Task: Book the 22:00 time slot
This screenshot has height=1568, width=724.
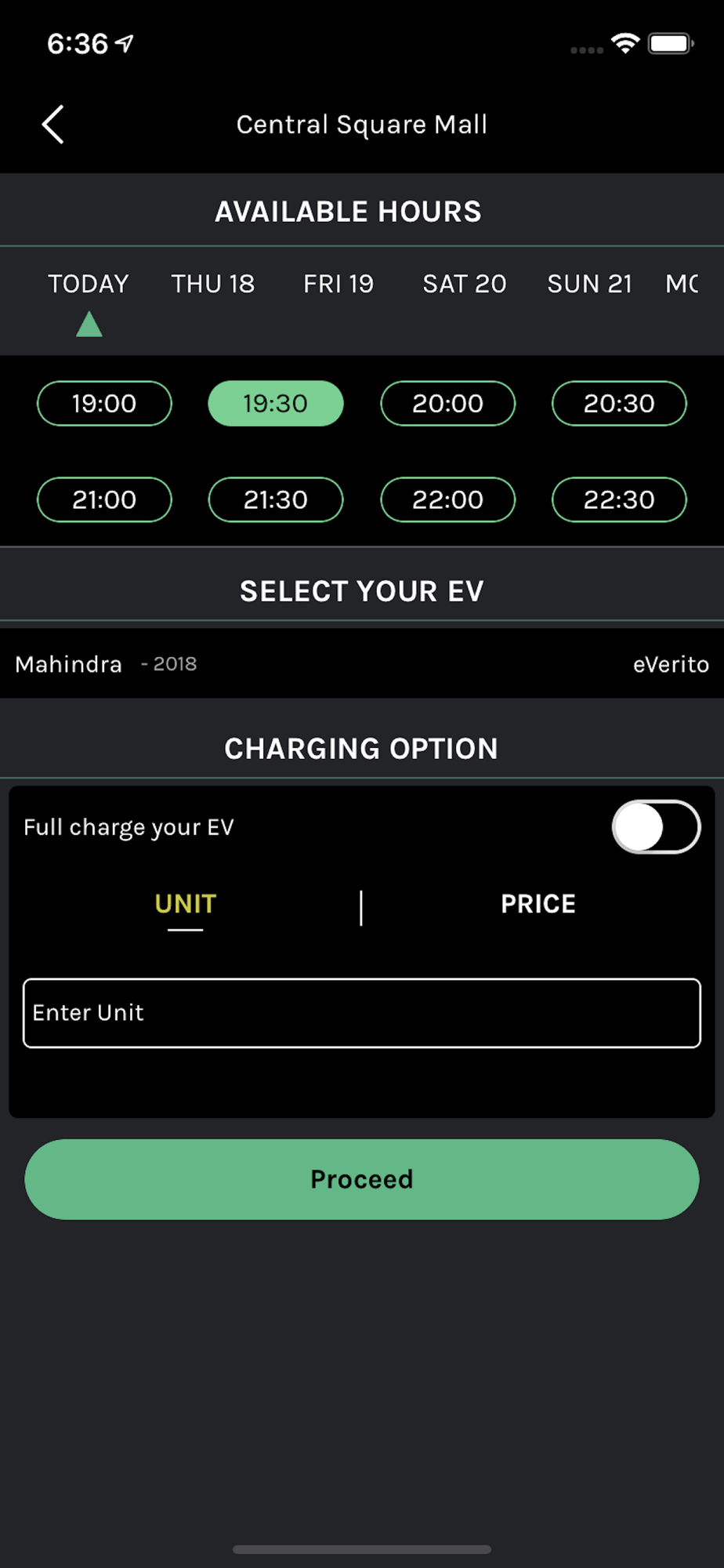Action: click(447, 499)
